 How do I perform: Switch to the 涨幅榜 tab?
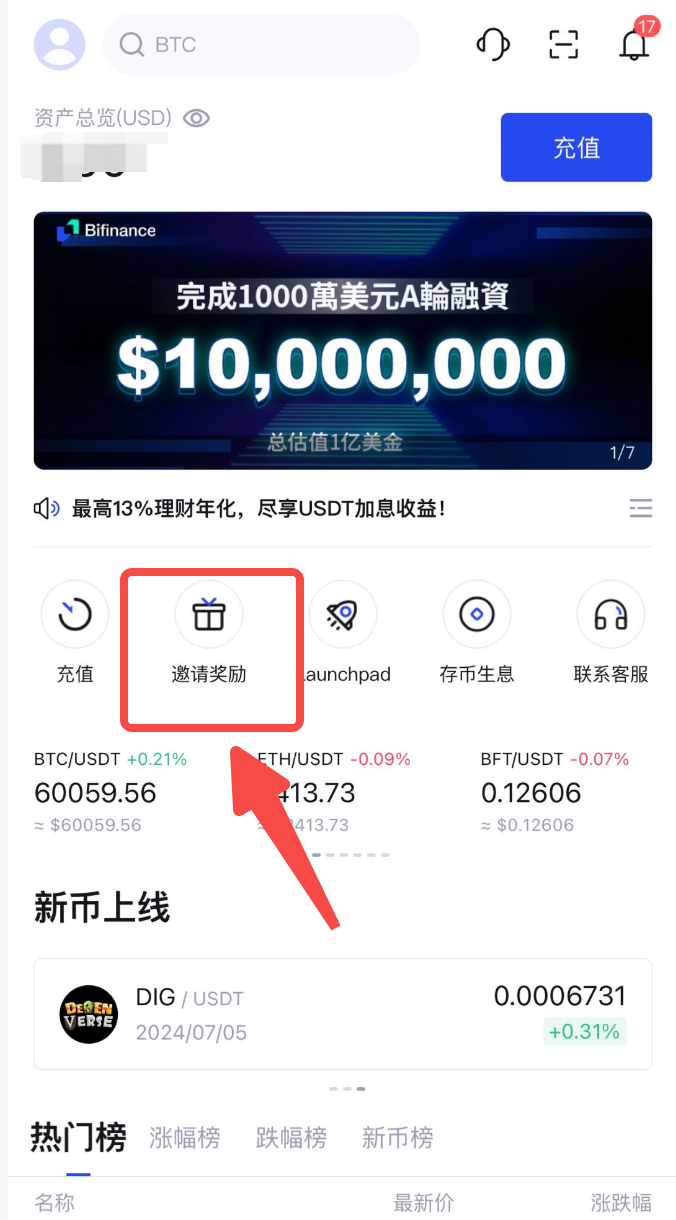[185, 1138]
